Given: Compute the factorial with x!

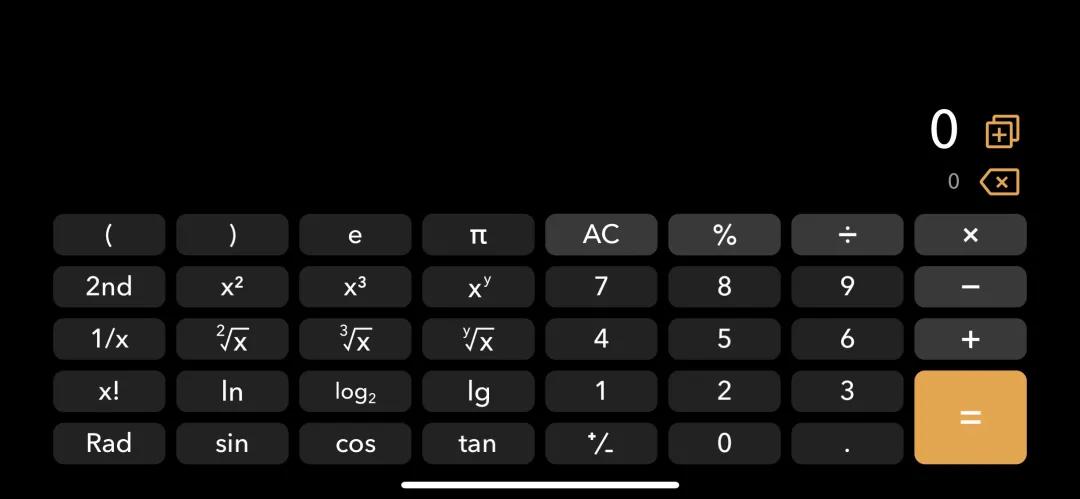Looking at the screenshot, I should 109,391.
